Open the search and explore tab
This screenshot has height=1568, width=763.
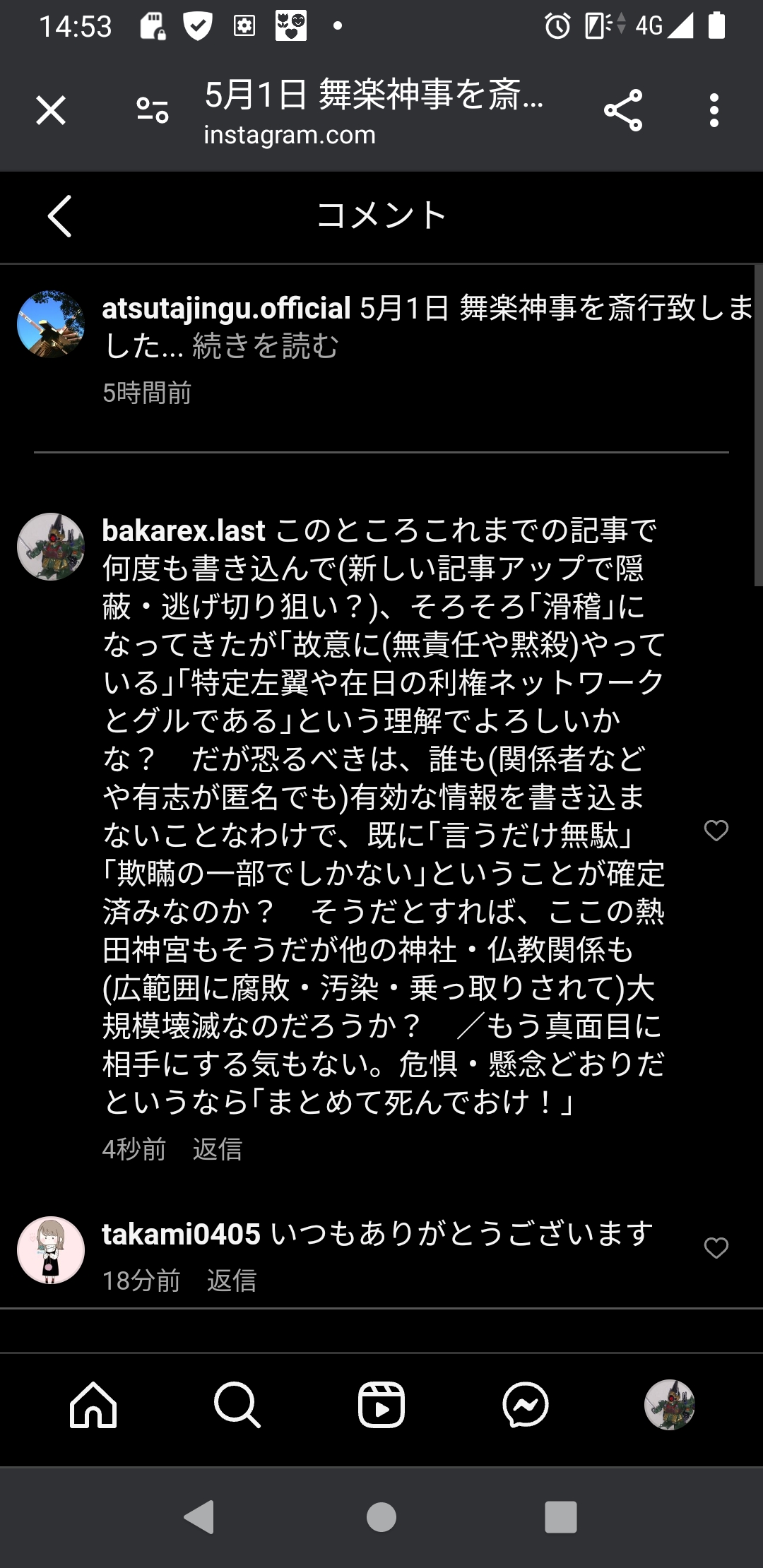point(237,1405)
